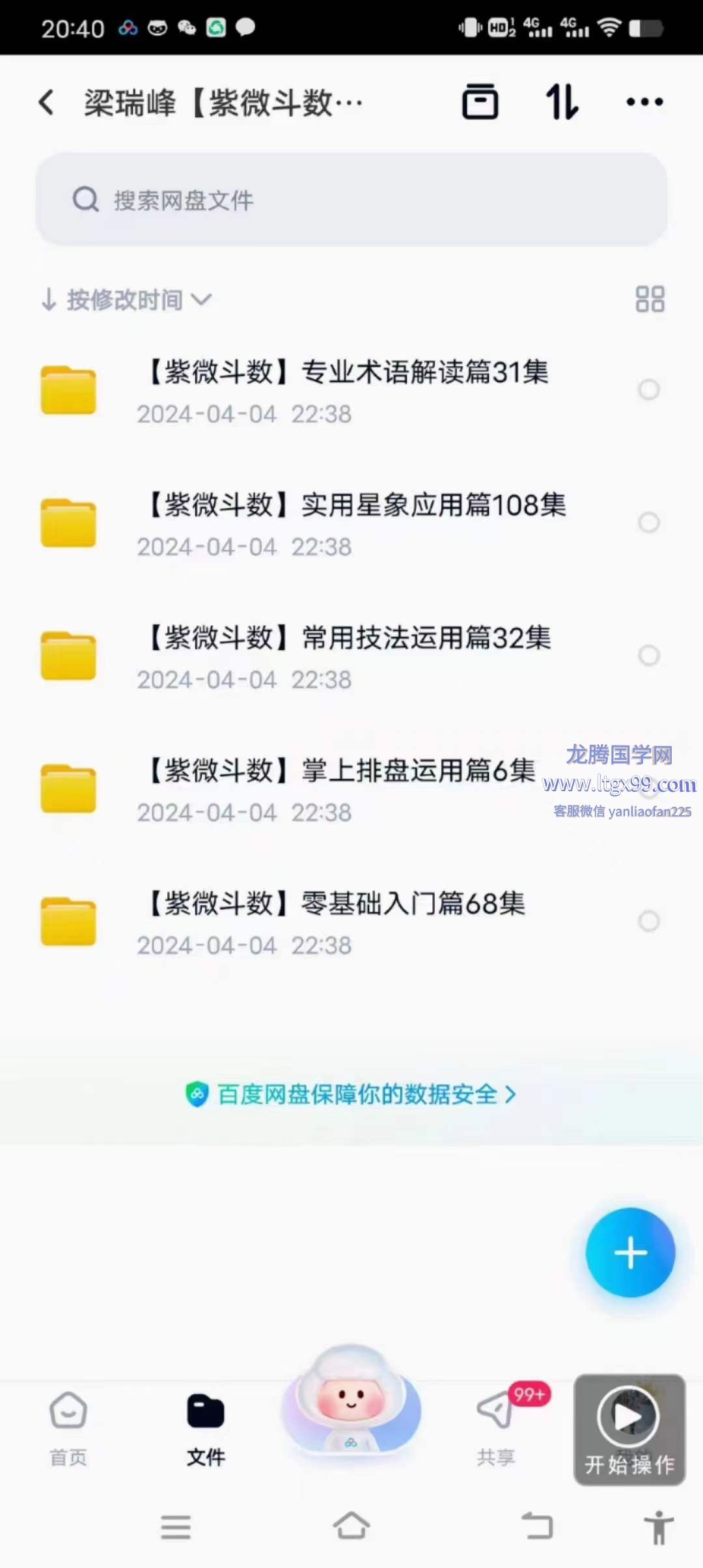Switch to the 首页 tab
703x1568 pixels.
tap(68, 1427)
